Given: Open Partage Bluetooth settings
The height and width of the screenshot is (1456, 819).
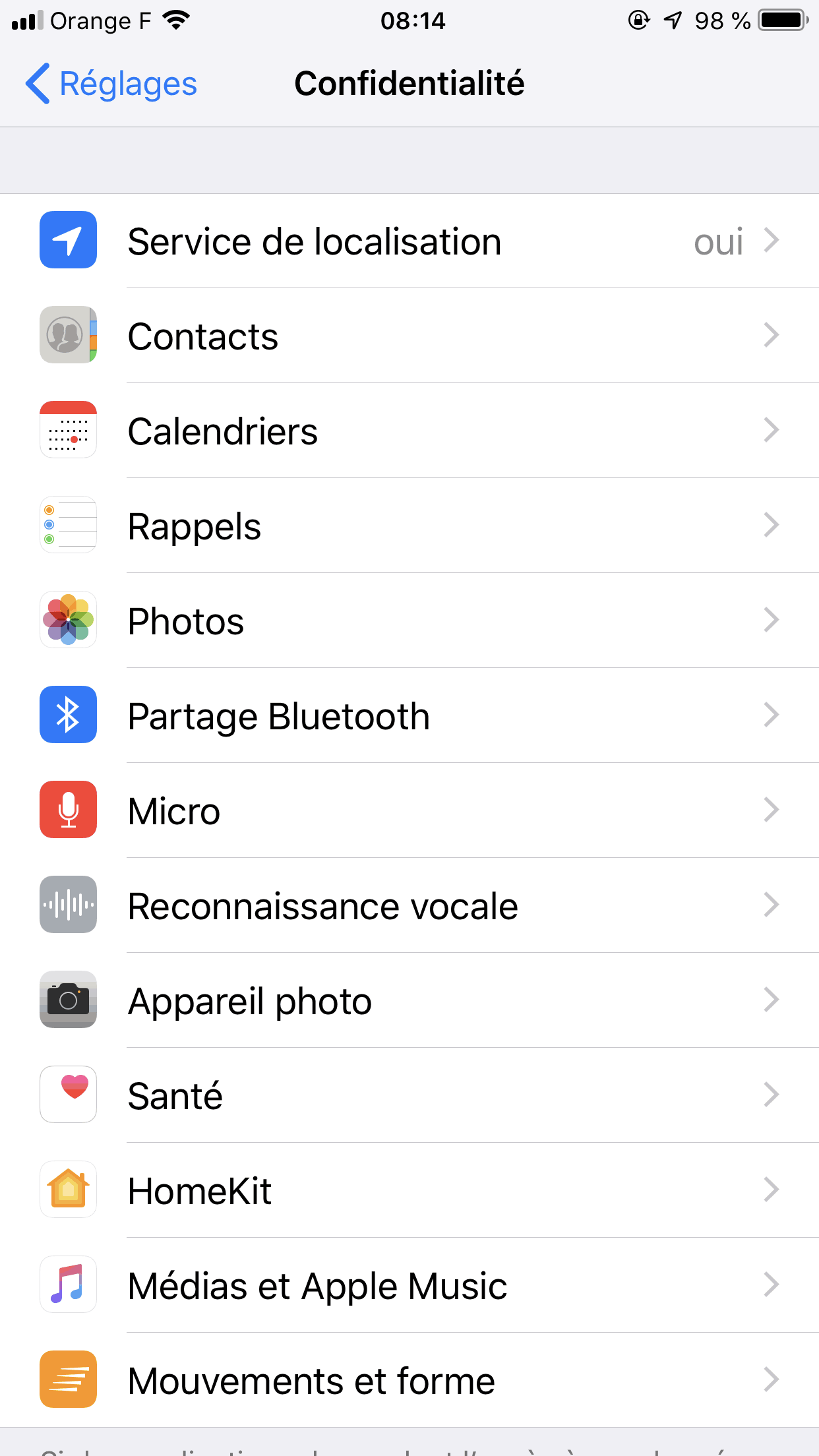Looking at the screenshot, I should [409, 716].
